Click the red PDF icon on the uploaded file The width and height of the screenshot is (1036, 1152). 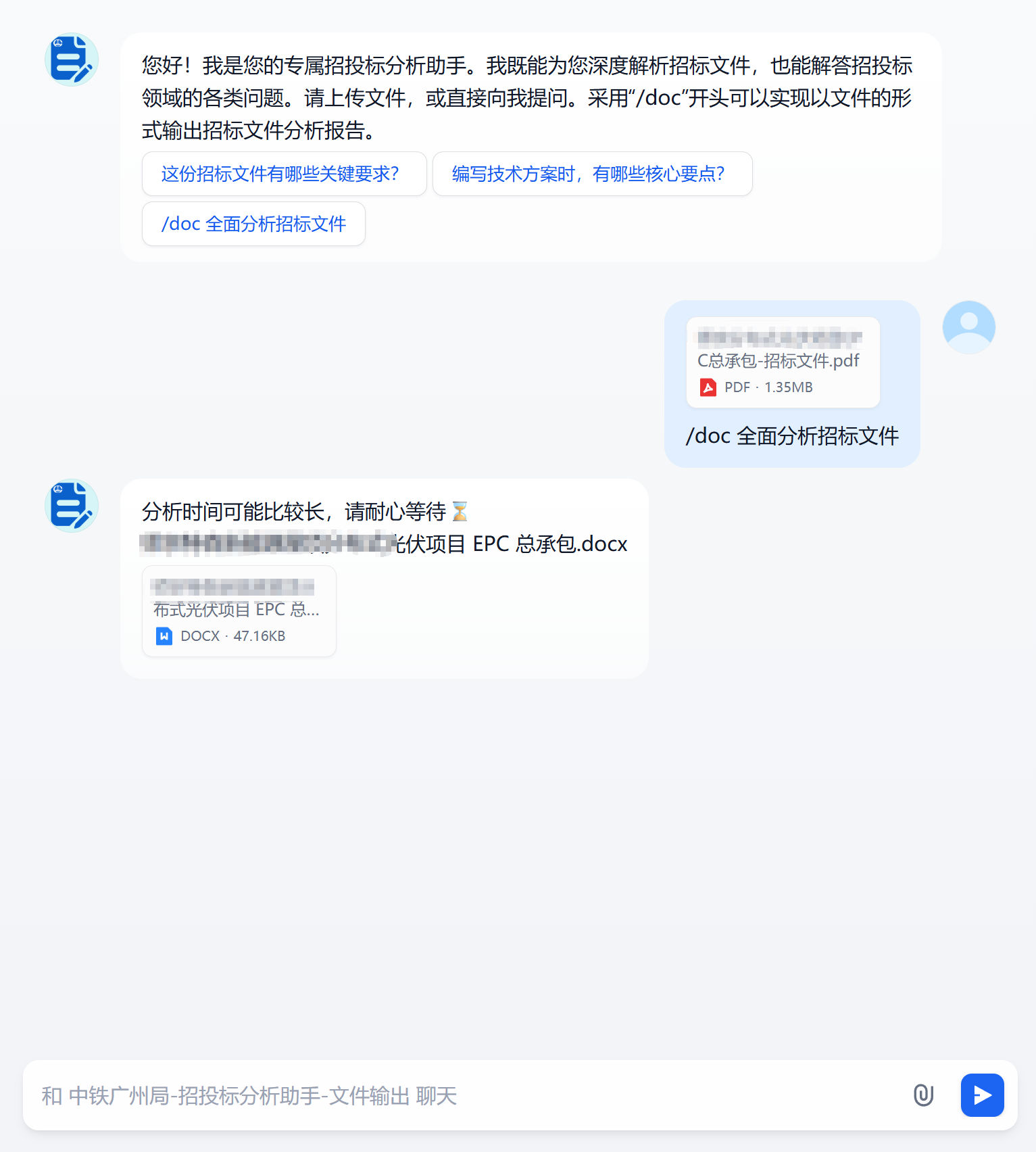(708, 387)
